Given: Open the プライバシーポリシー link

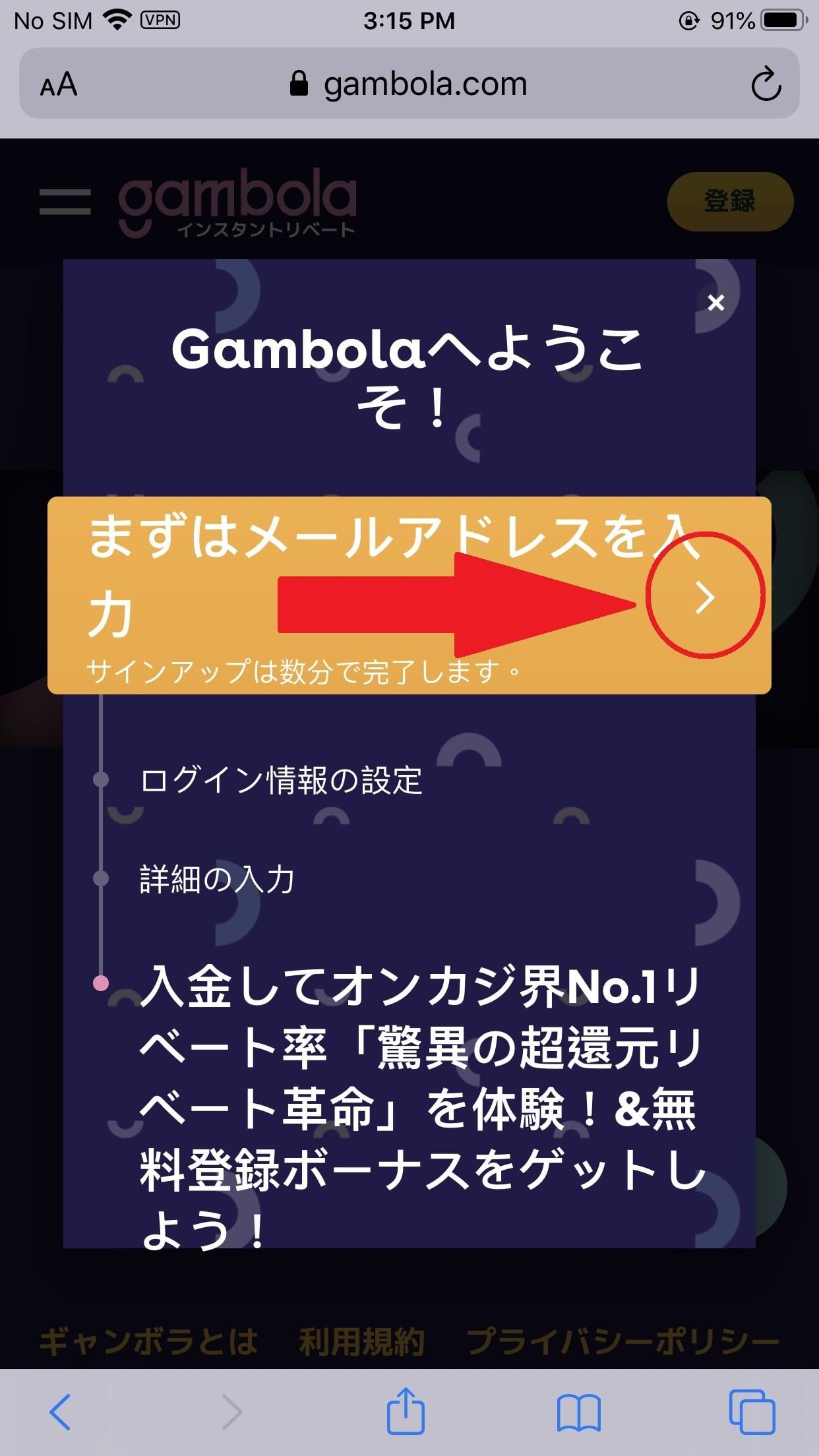Looking at the screenshot, I should point(622,1323).
